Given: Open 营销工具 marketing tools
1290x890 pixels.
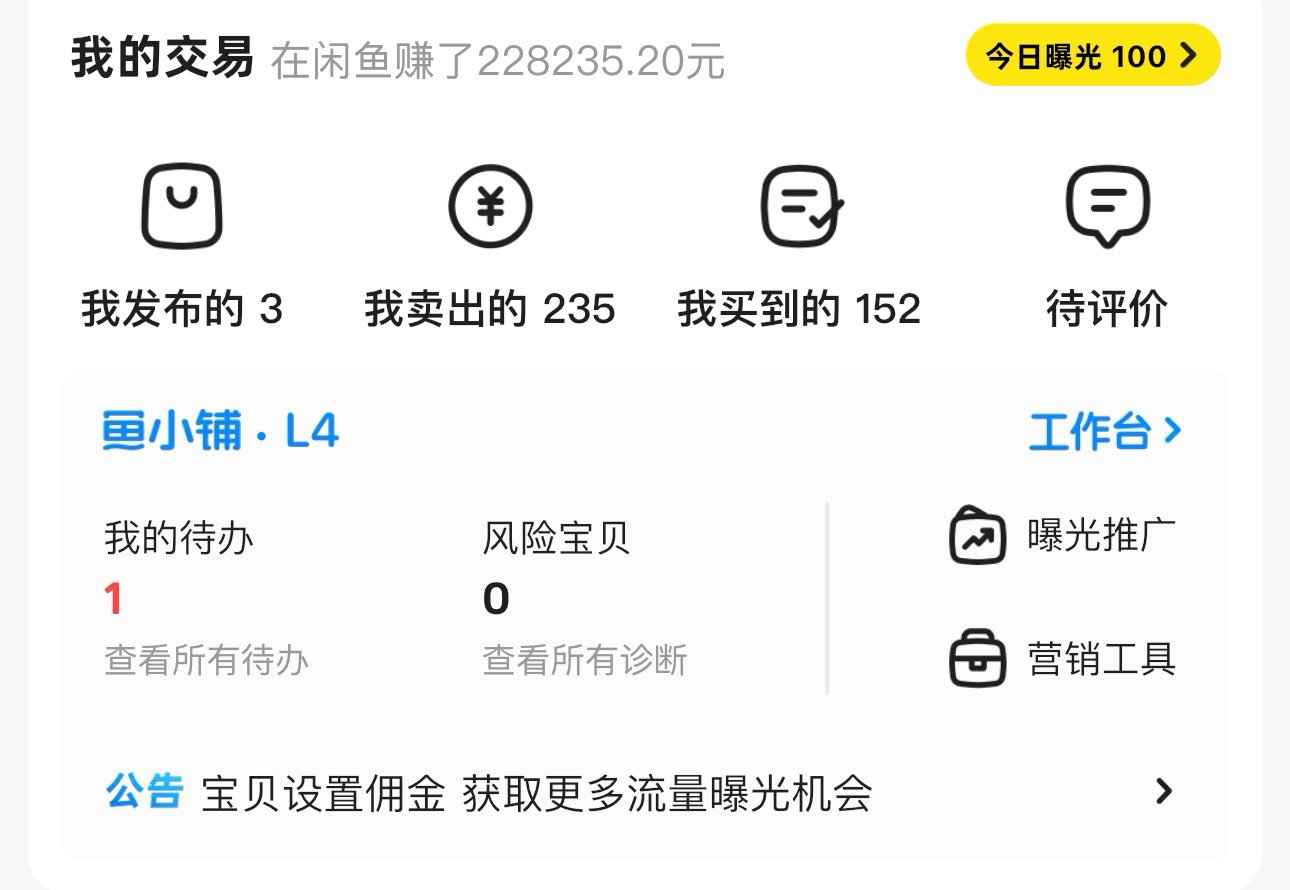Looking at the screenshot, I should coord(1063,660).
